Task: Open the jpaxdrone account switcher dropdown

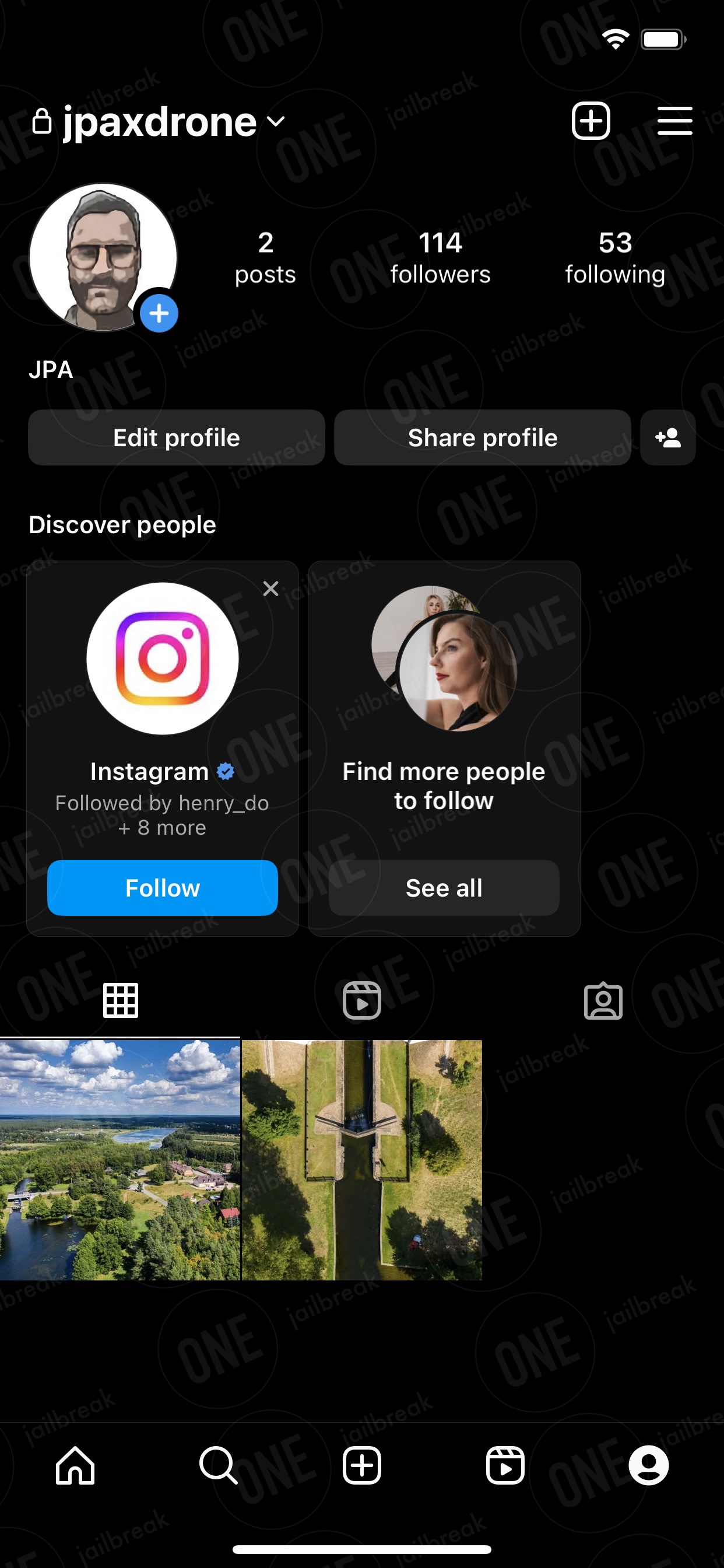Action: [173, 122]
